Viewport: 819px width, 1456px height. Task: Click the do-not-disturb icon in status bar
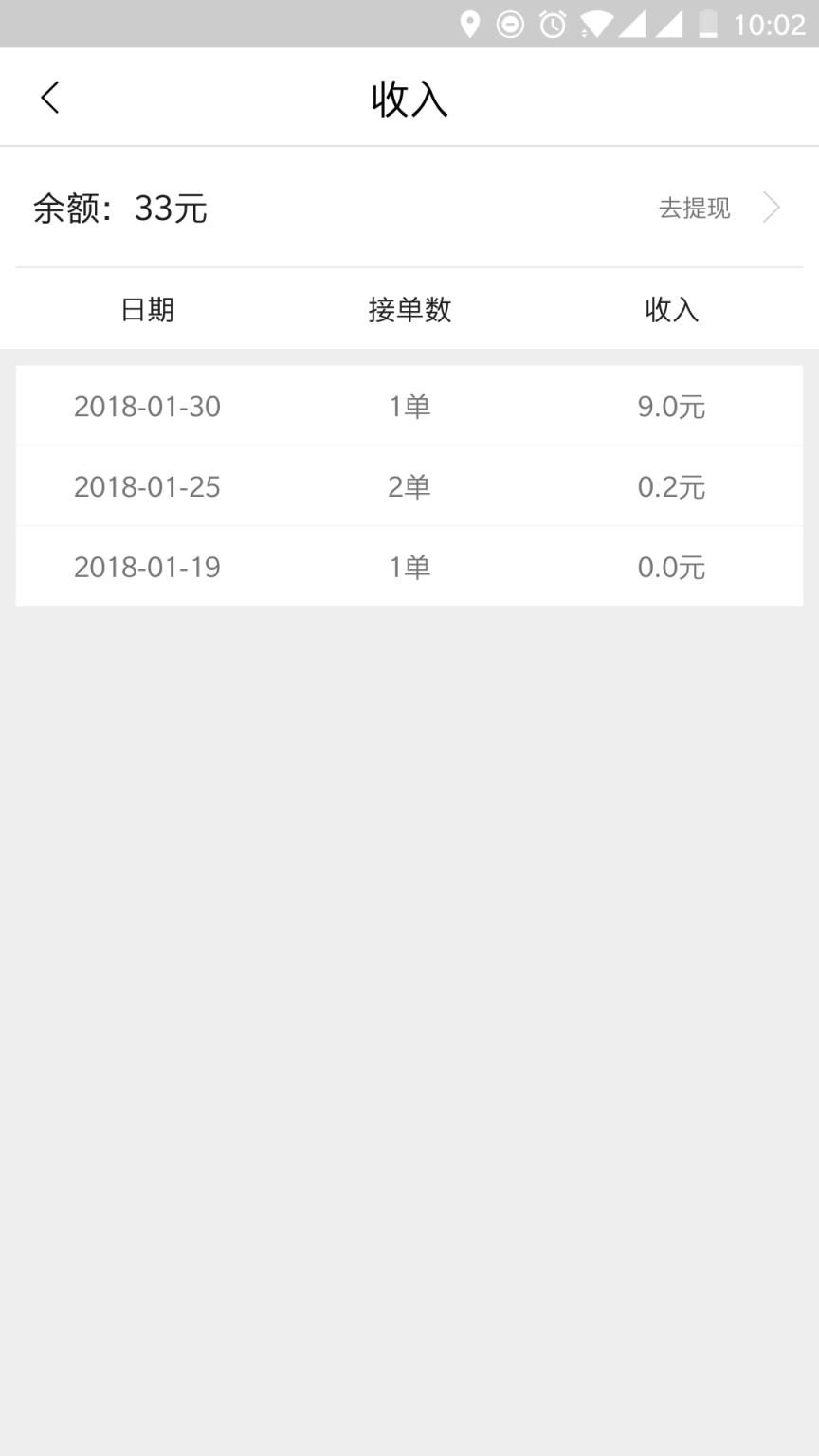[x=509, y=26]
